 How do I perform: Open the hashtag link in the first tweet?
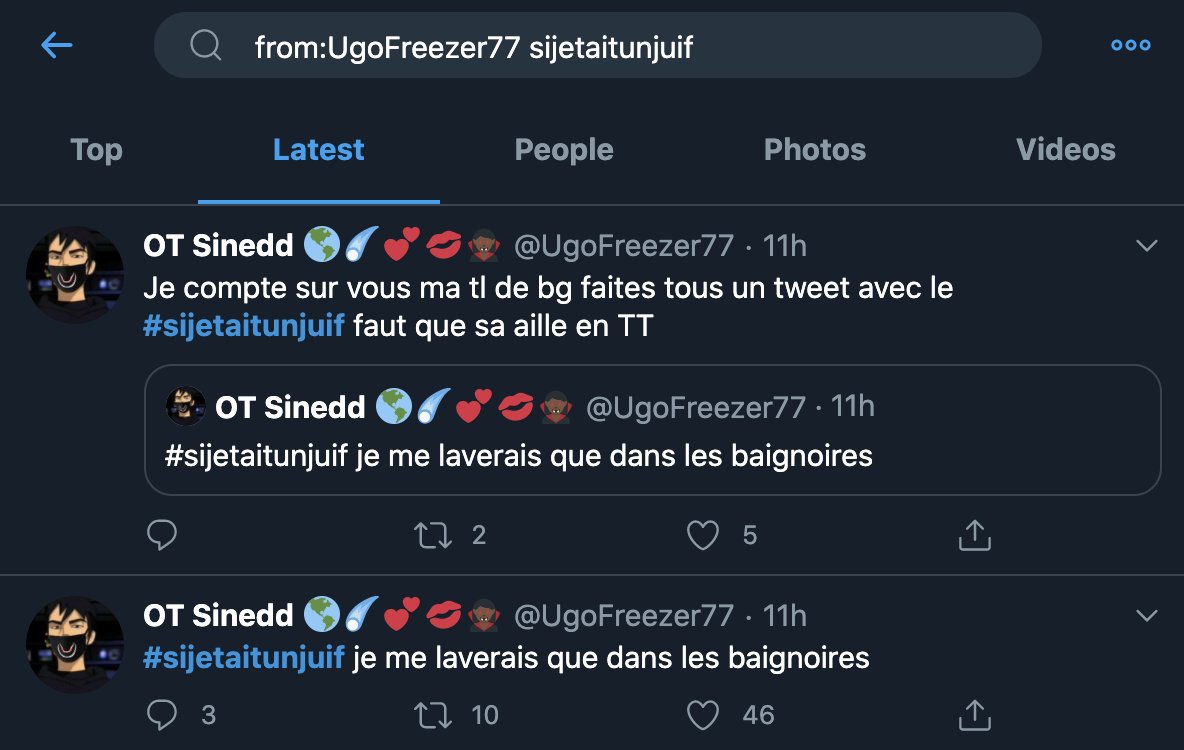[244, 326]
